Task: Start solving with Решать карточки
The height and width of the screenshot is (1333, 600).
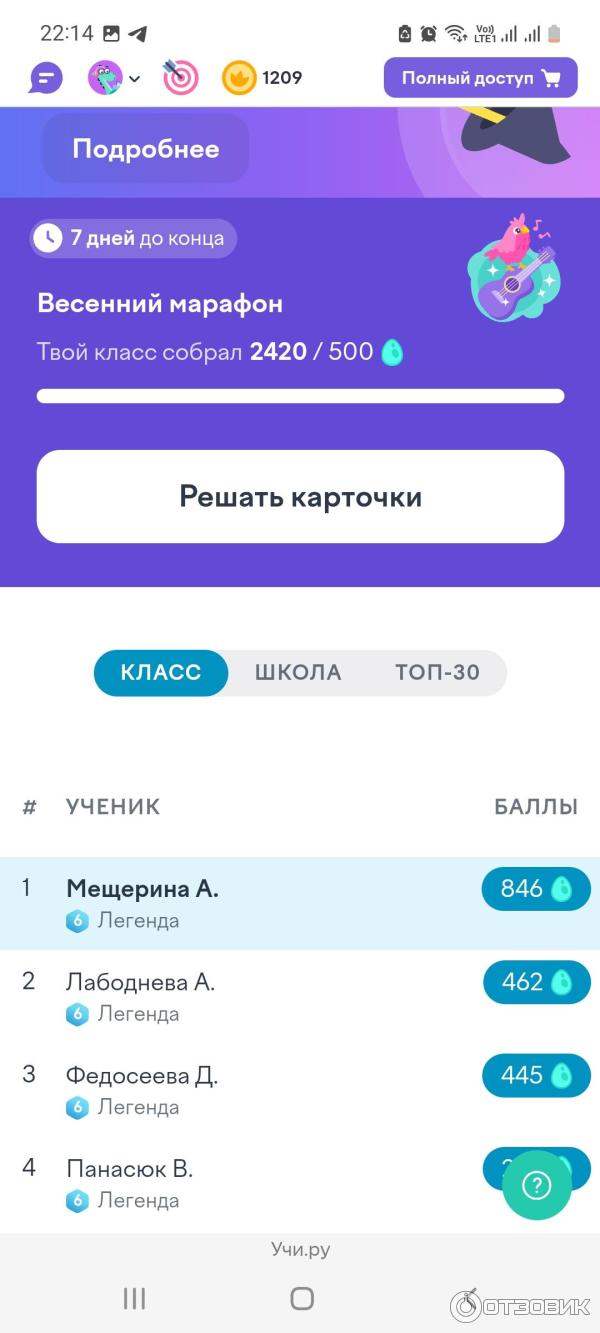Action: tap(300, 497)
